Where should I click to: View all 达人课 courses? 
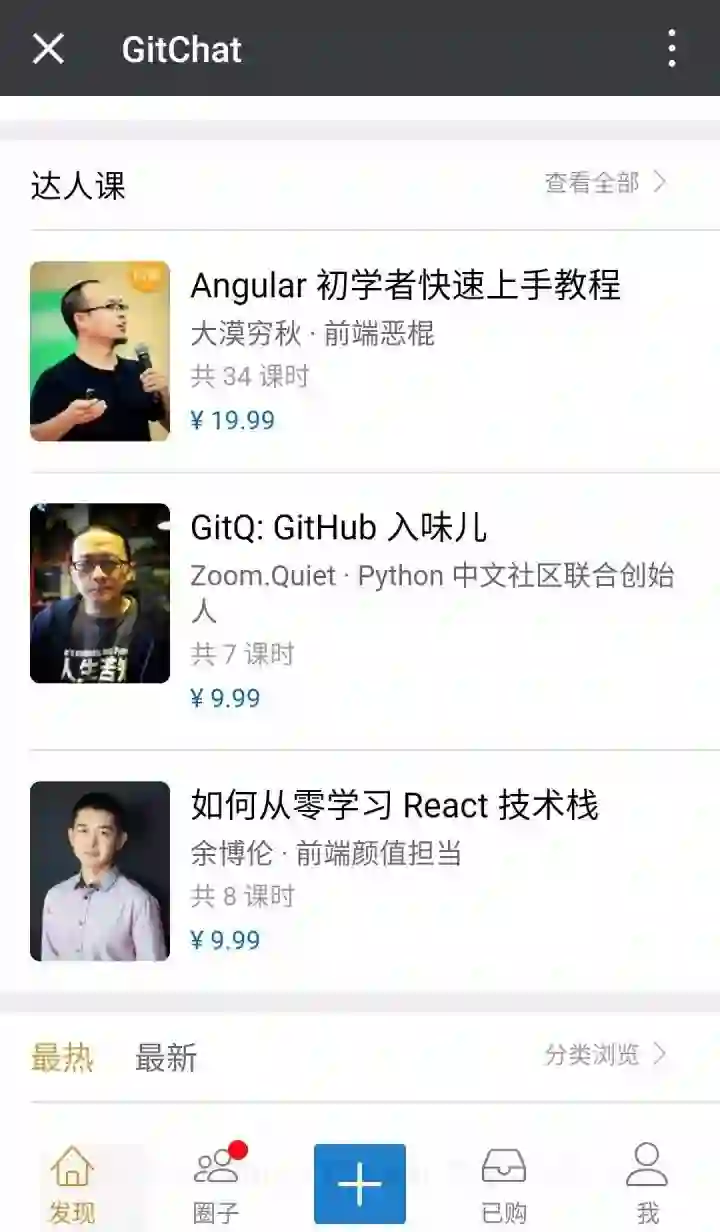605,182
